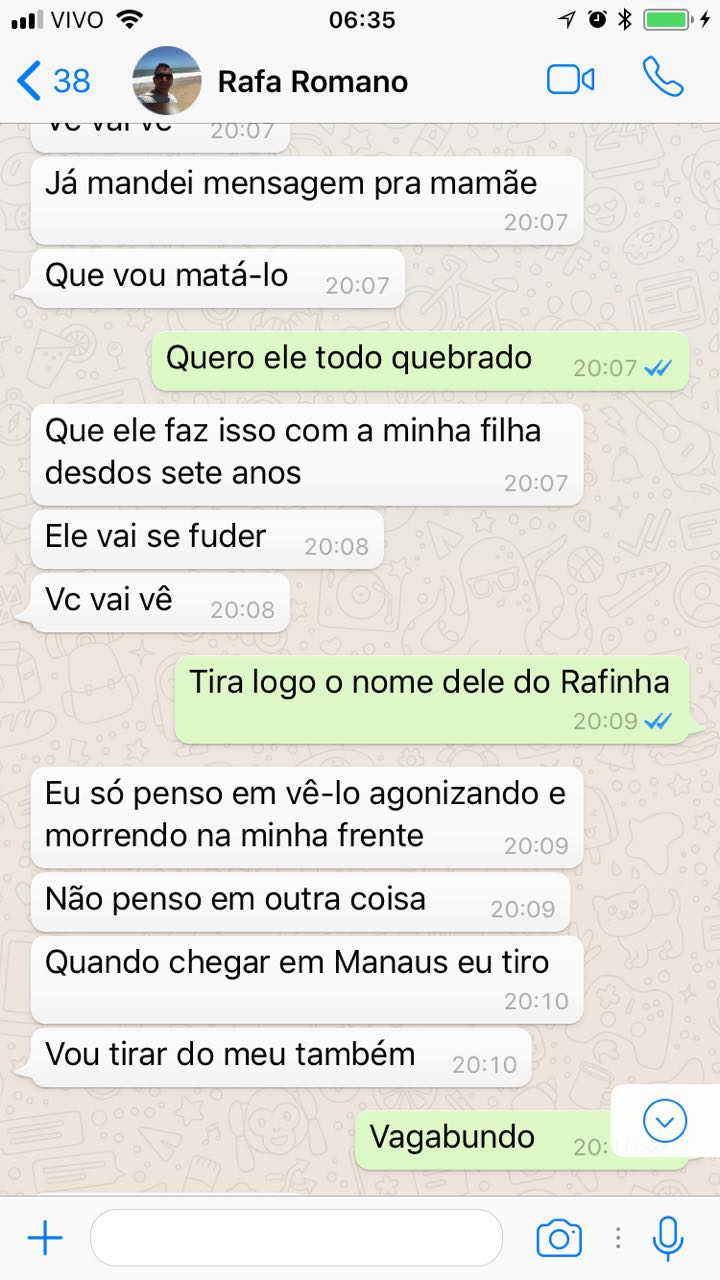Go back to the chats list
This screenshot has width=720, height=1280.
pos(54,81)
